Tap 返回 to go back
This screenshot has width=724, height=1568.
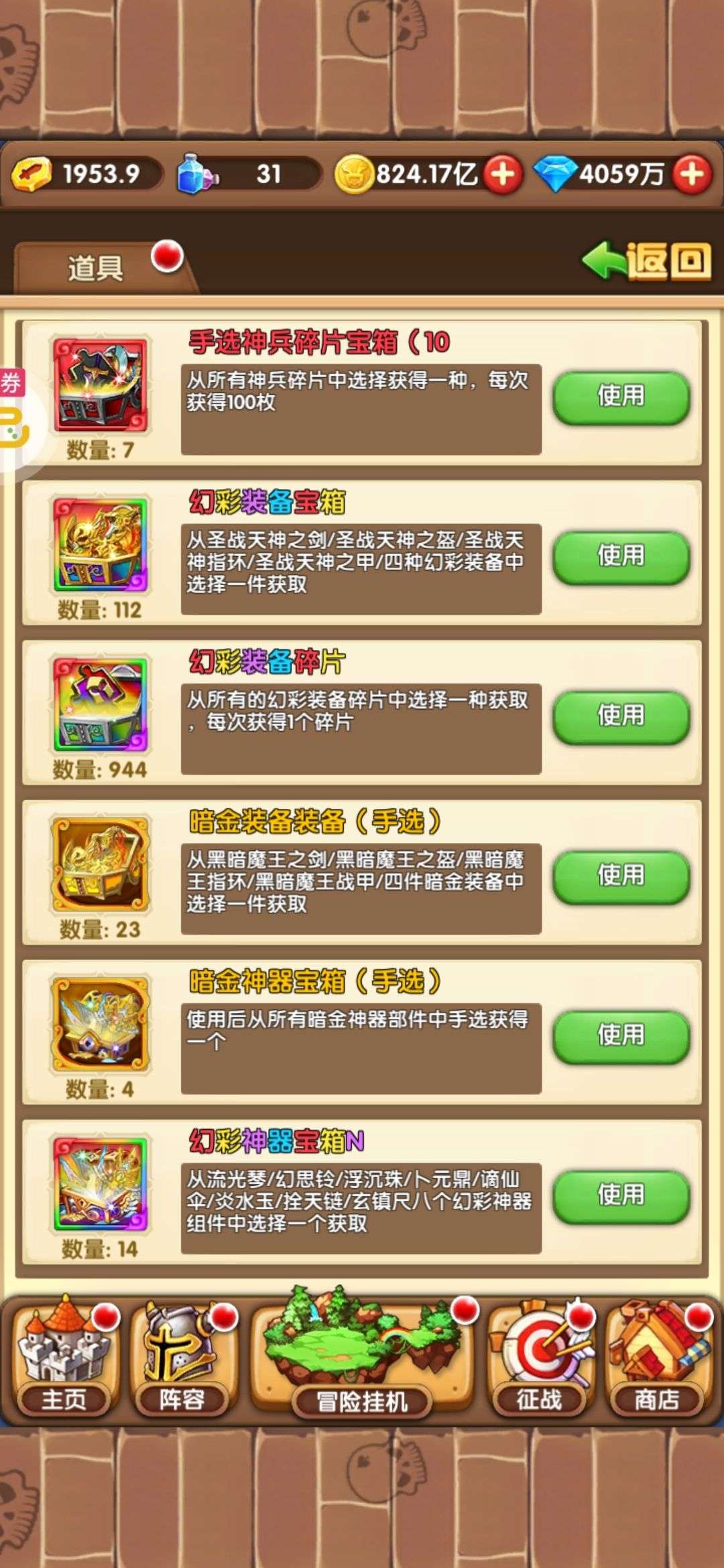[x=647, y=261]
